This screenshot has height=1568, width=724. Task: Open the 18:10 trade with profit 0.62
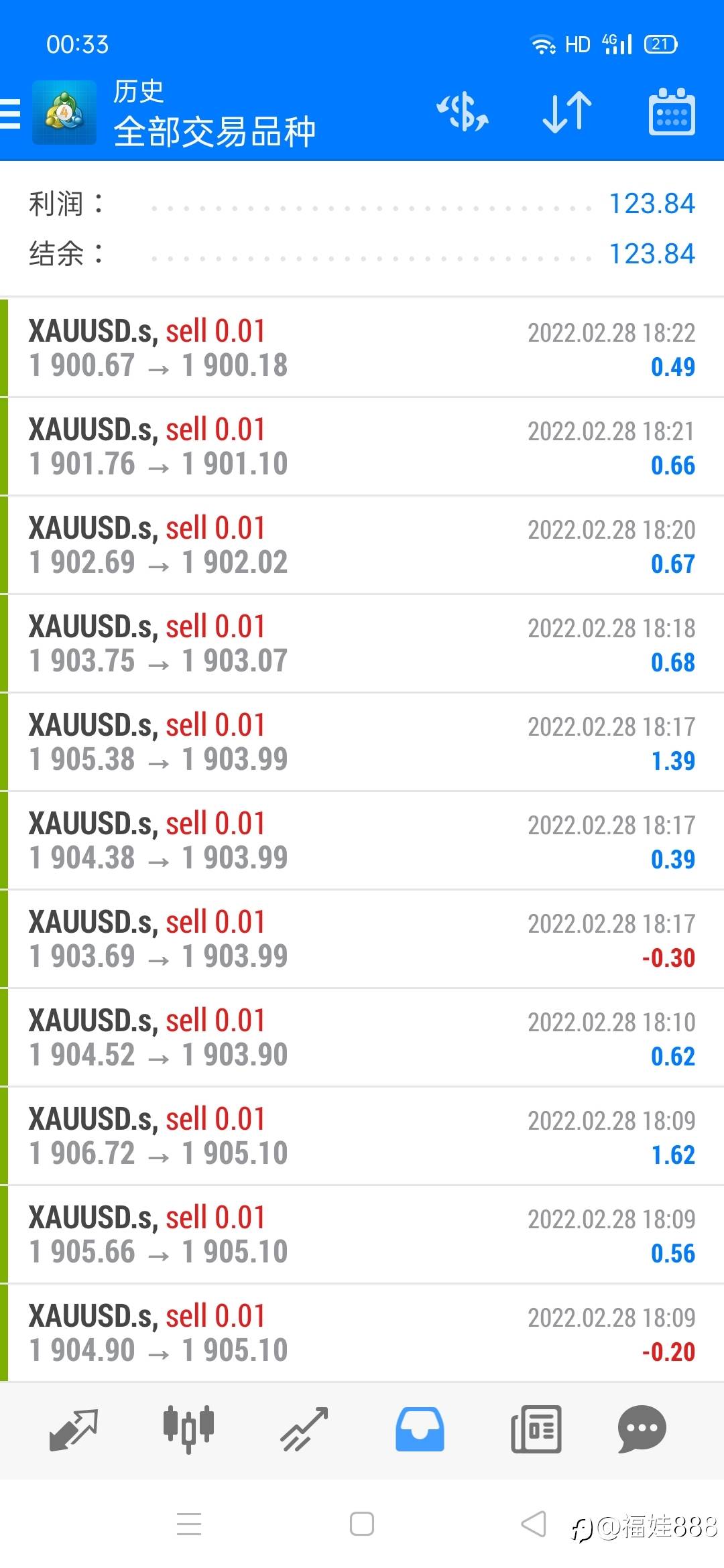pyautogui.click(x=362, y=1037)
